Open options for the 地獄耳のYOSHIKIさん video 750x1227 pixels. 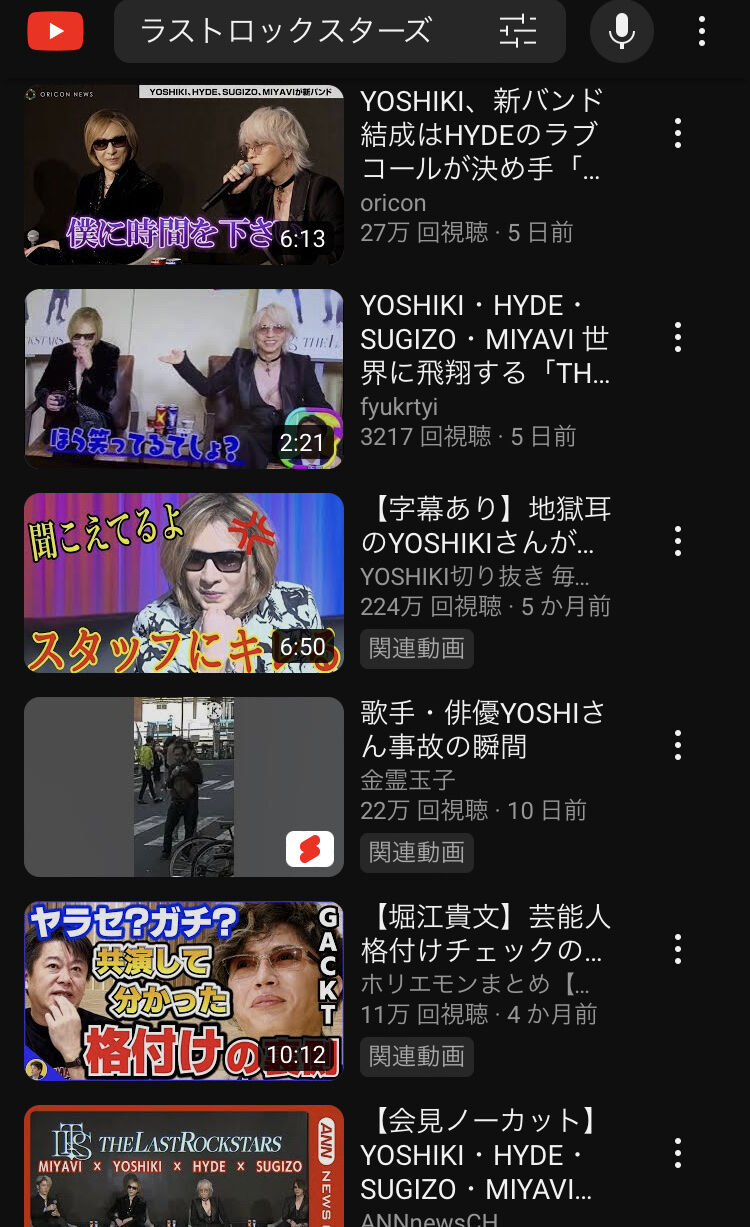point(678,541)
